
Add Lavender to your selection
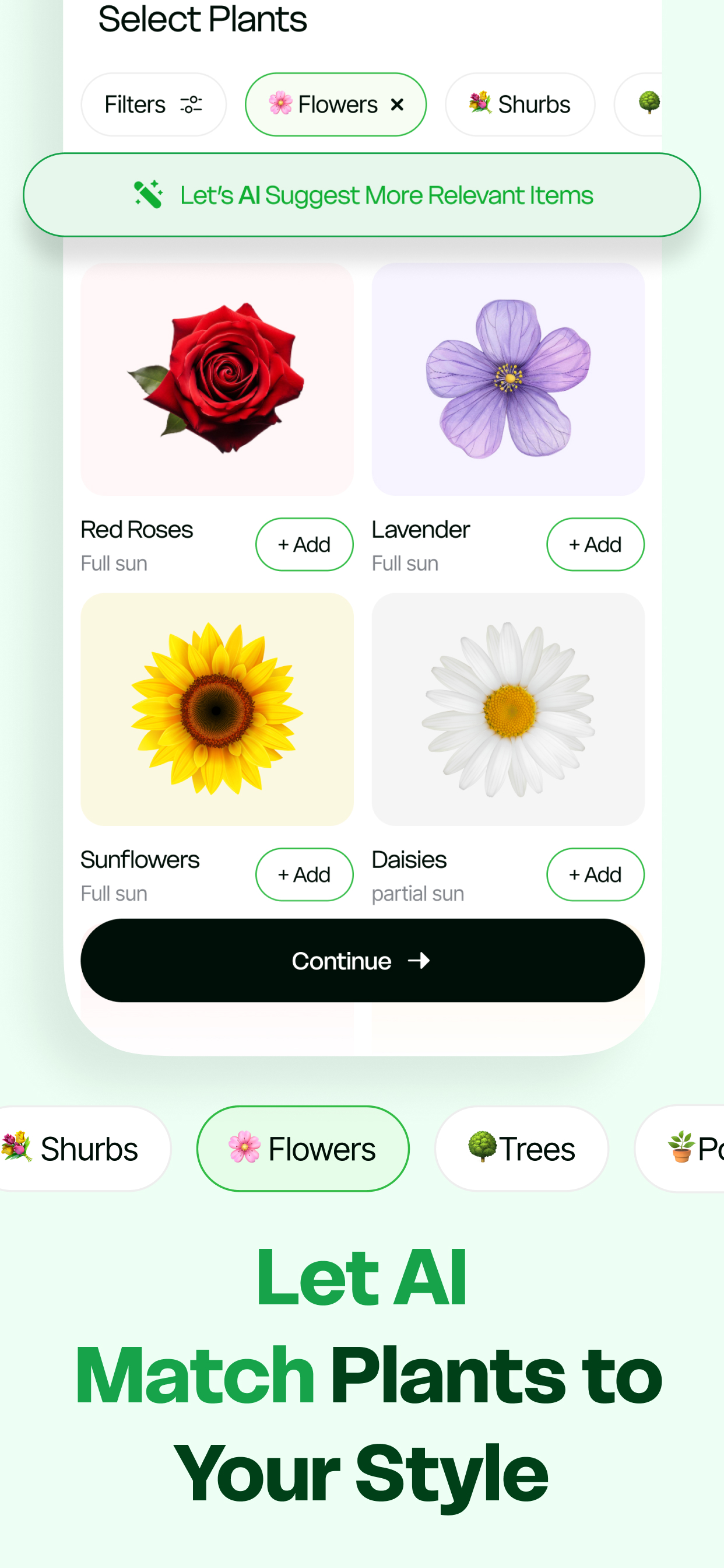(595, 544)
